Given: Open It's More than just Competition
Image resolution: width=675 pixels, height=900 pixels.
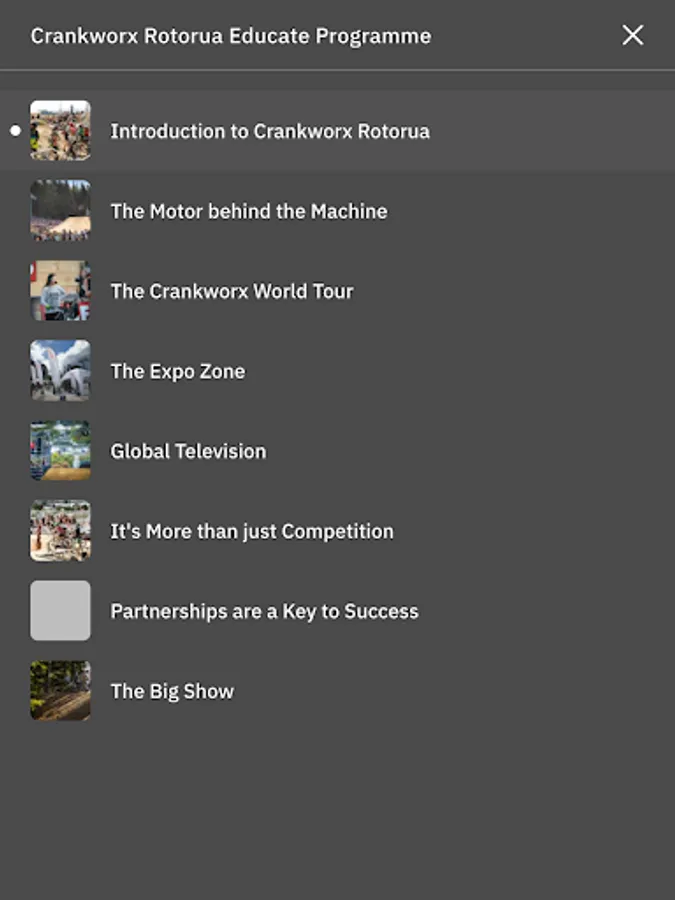Looking at the screenshot, I should click(x=251, y=531).
